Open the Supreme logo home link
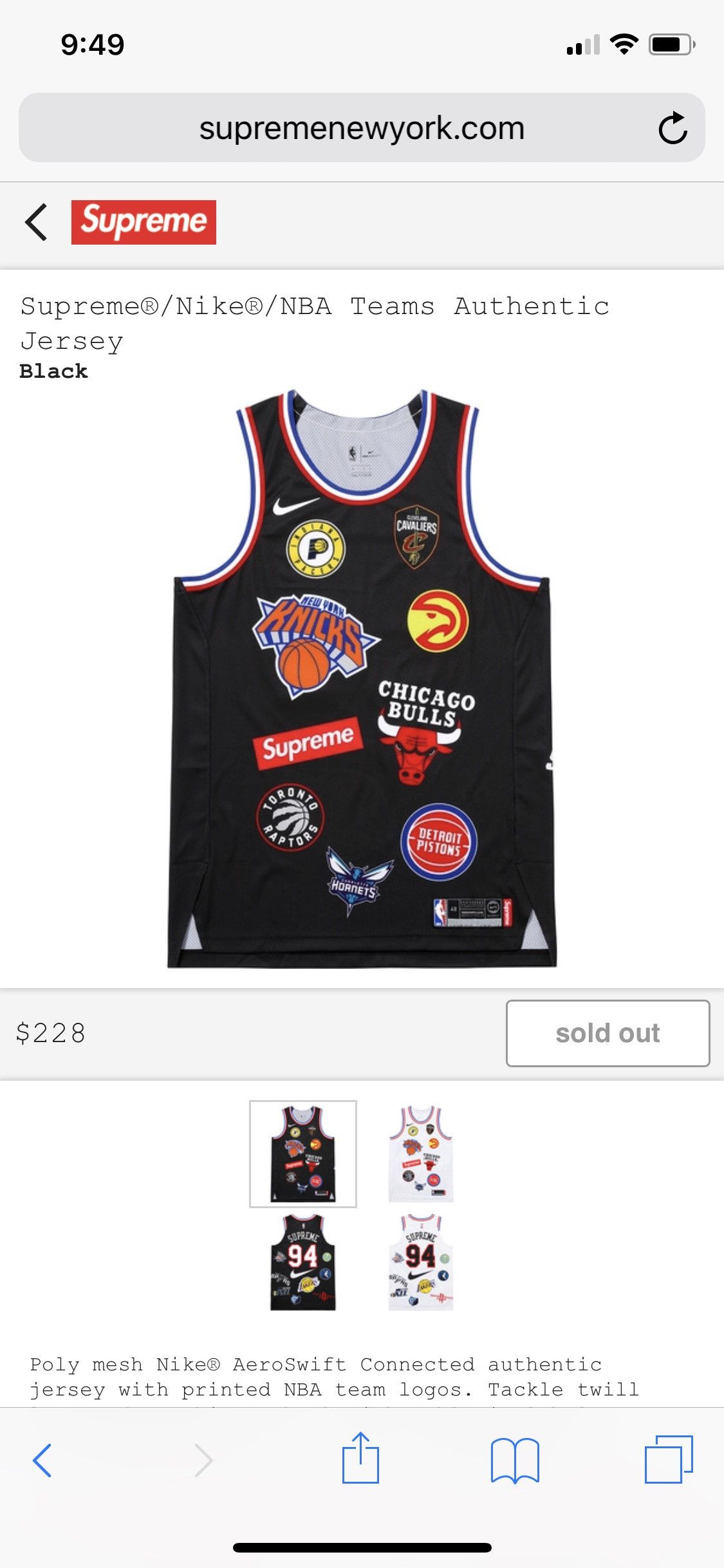The height and width of the screenshot is (1568, 724). point(144,222)
